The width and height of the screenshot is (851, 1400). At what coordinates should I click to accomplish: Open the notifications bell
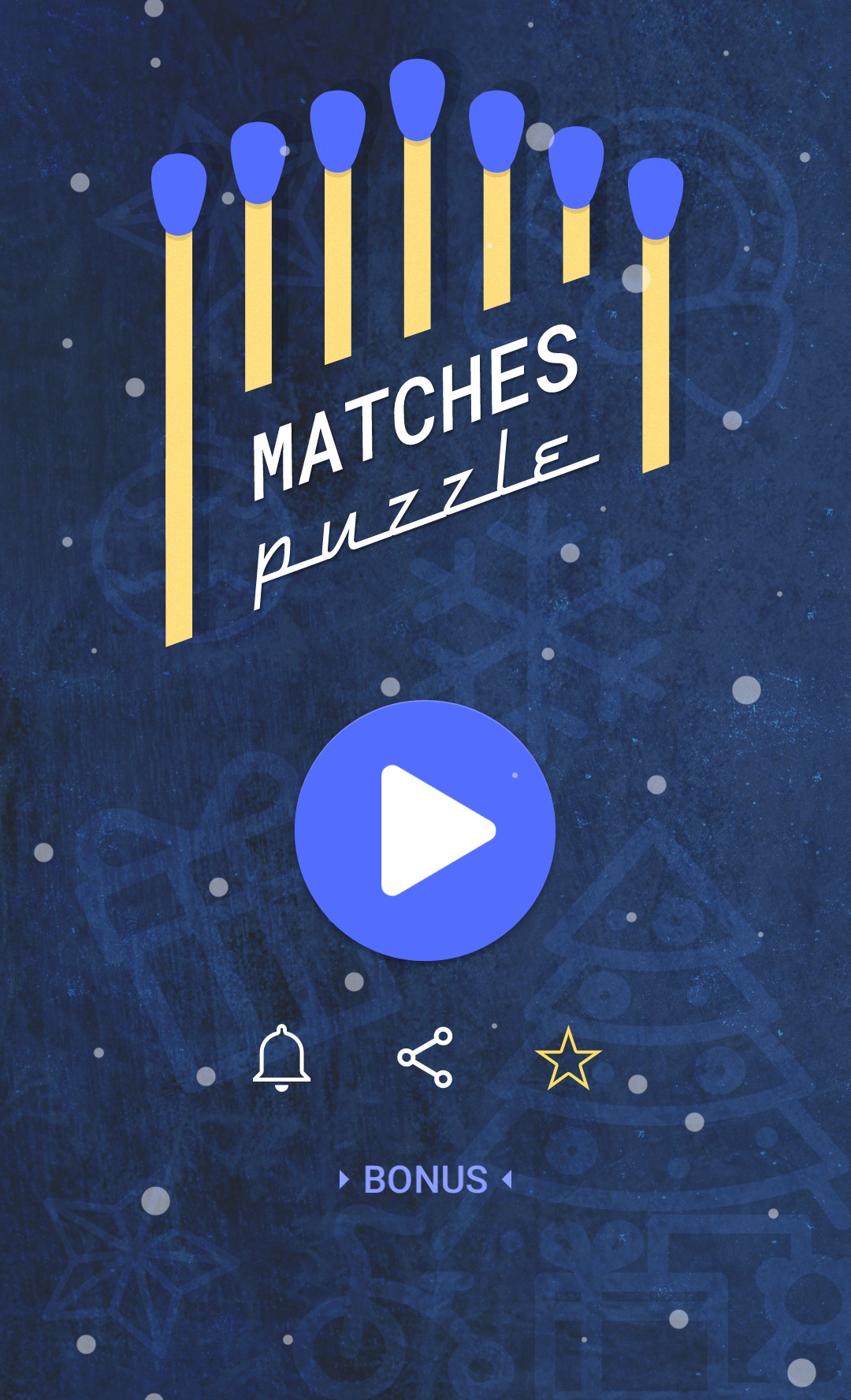point(282,1058)
